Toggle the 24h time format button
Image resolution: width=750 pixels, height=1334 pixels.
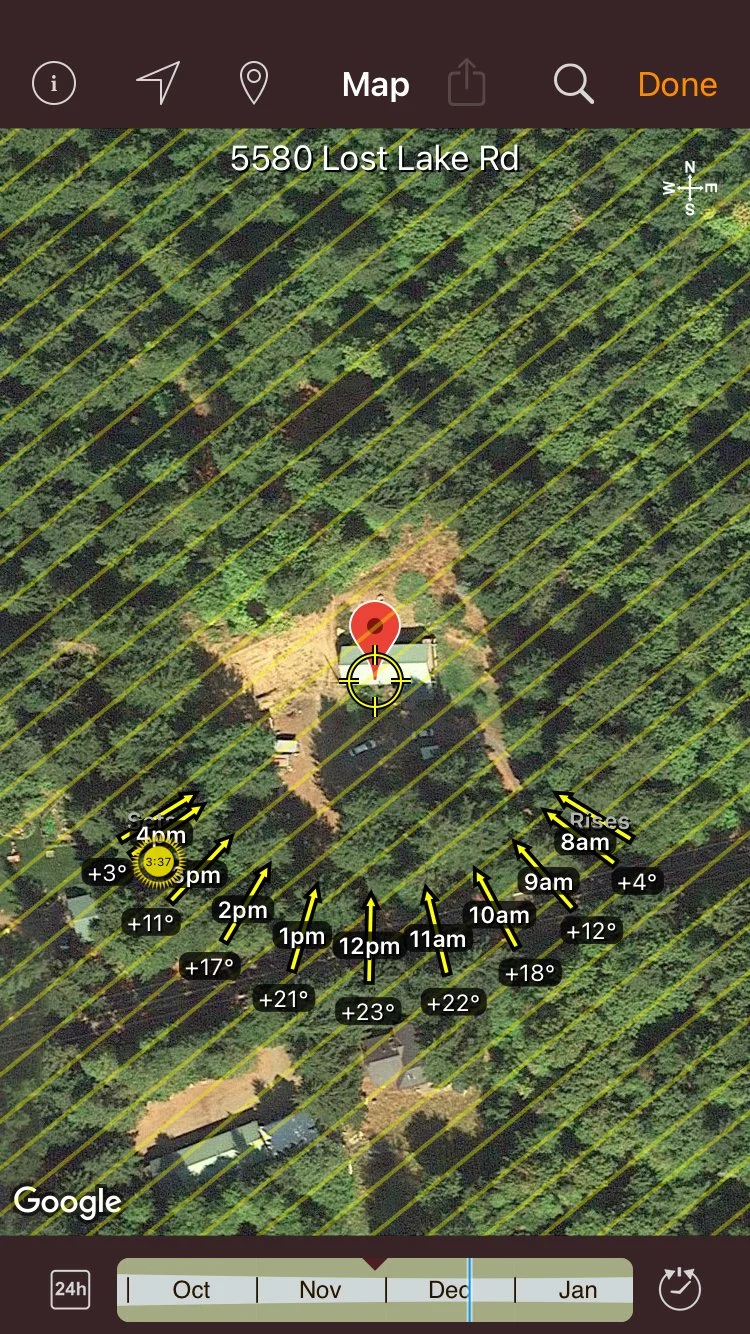pos(70,1288)
